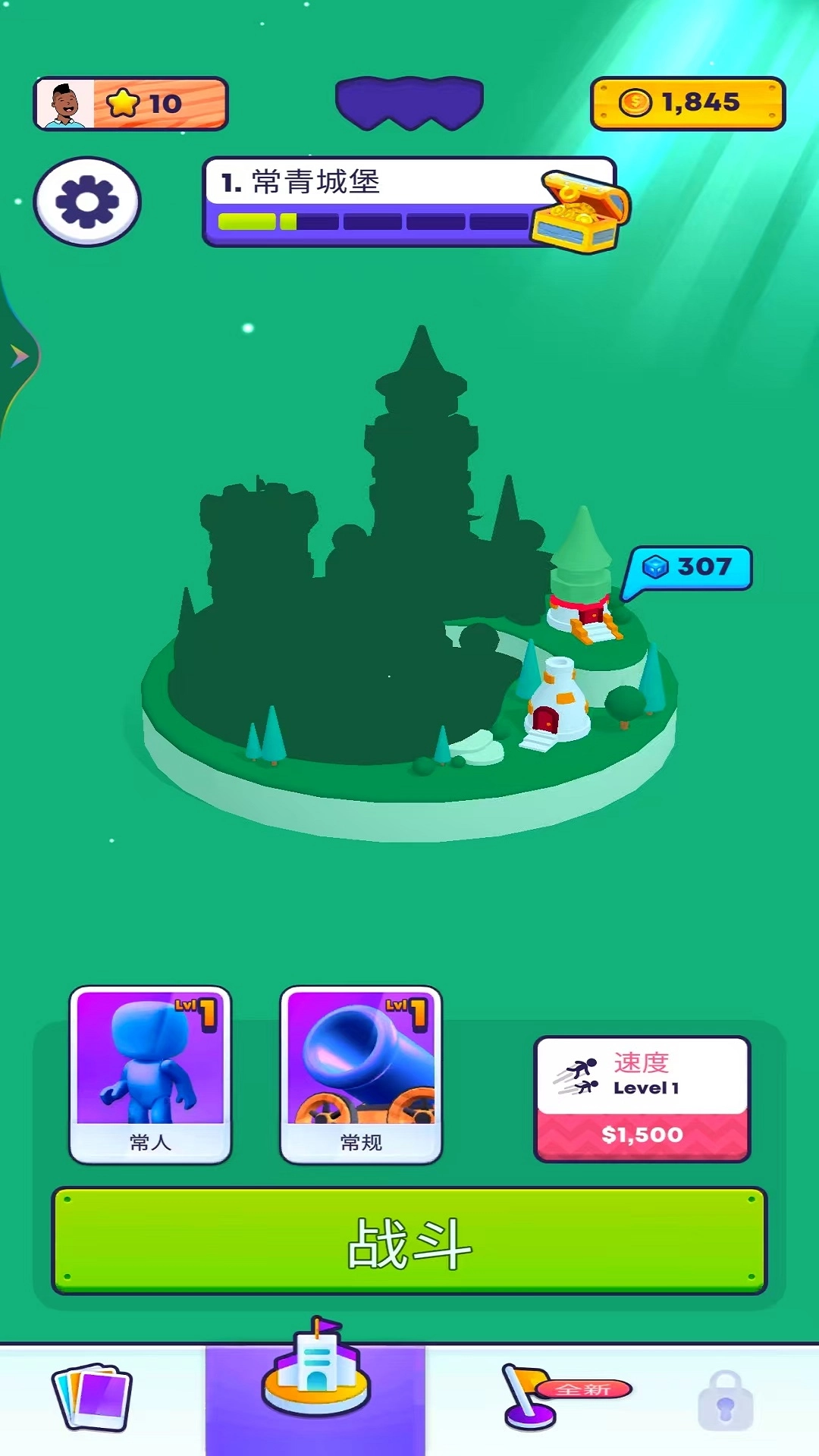Screen dimensions: 819x1456
Task: Open the 常规 cannon card
Action: point(361,1074)
